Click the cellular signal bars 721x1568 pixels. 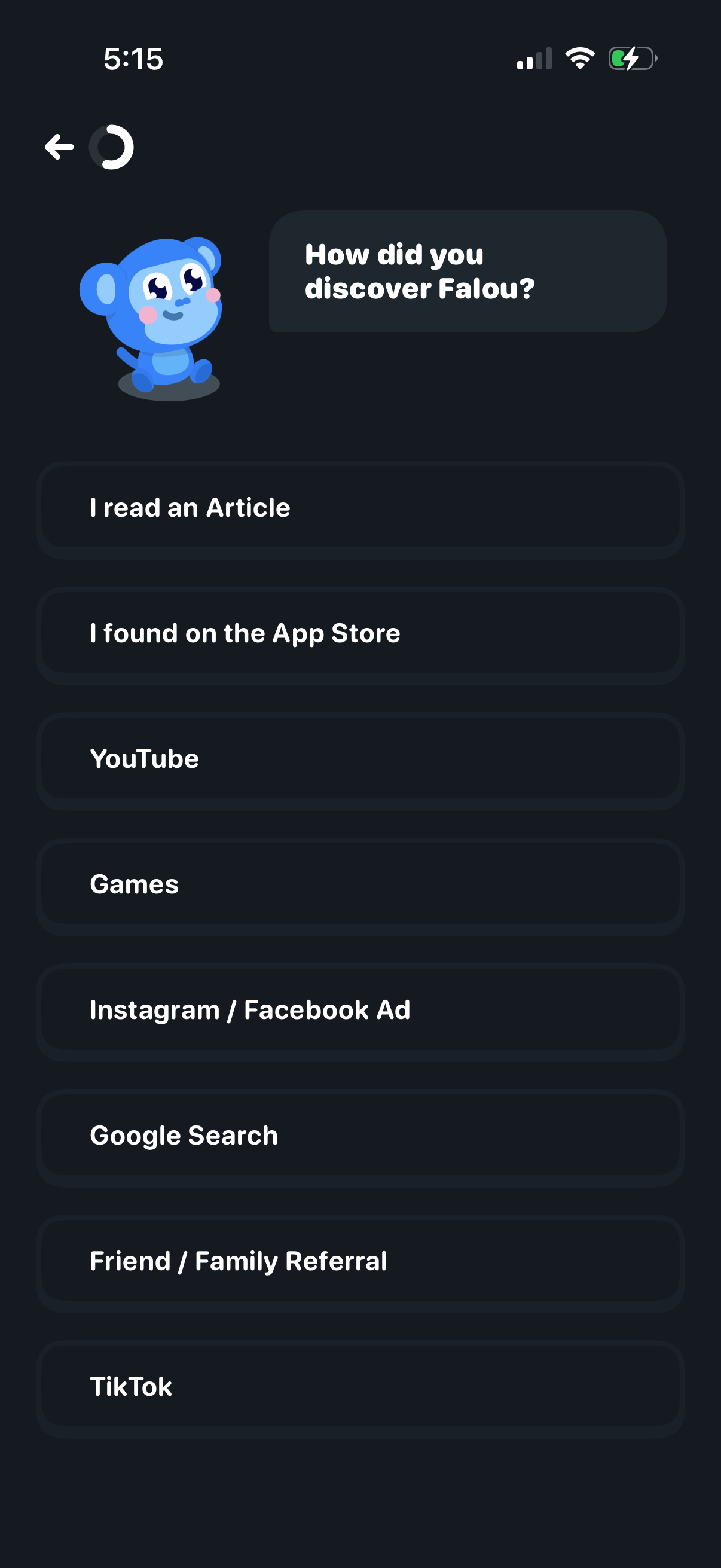coord(534,58)
